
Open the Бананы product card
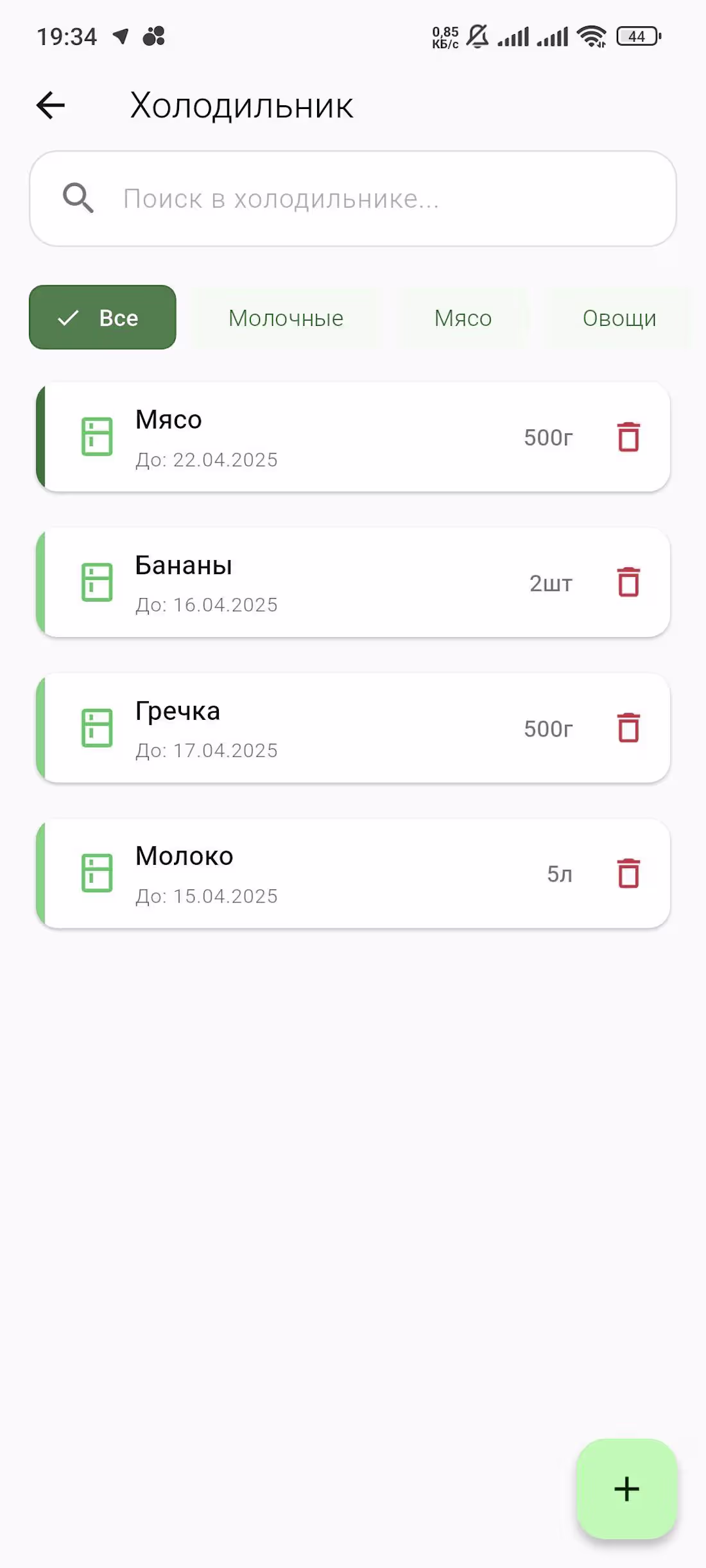tap(321, 583)
